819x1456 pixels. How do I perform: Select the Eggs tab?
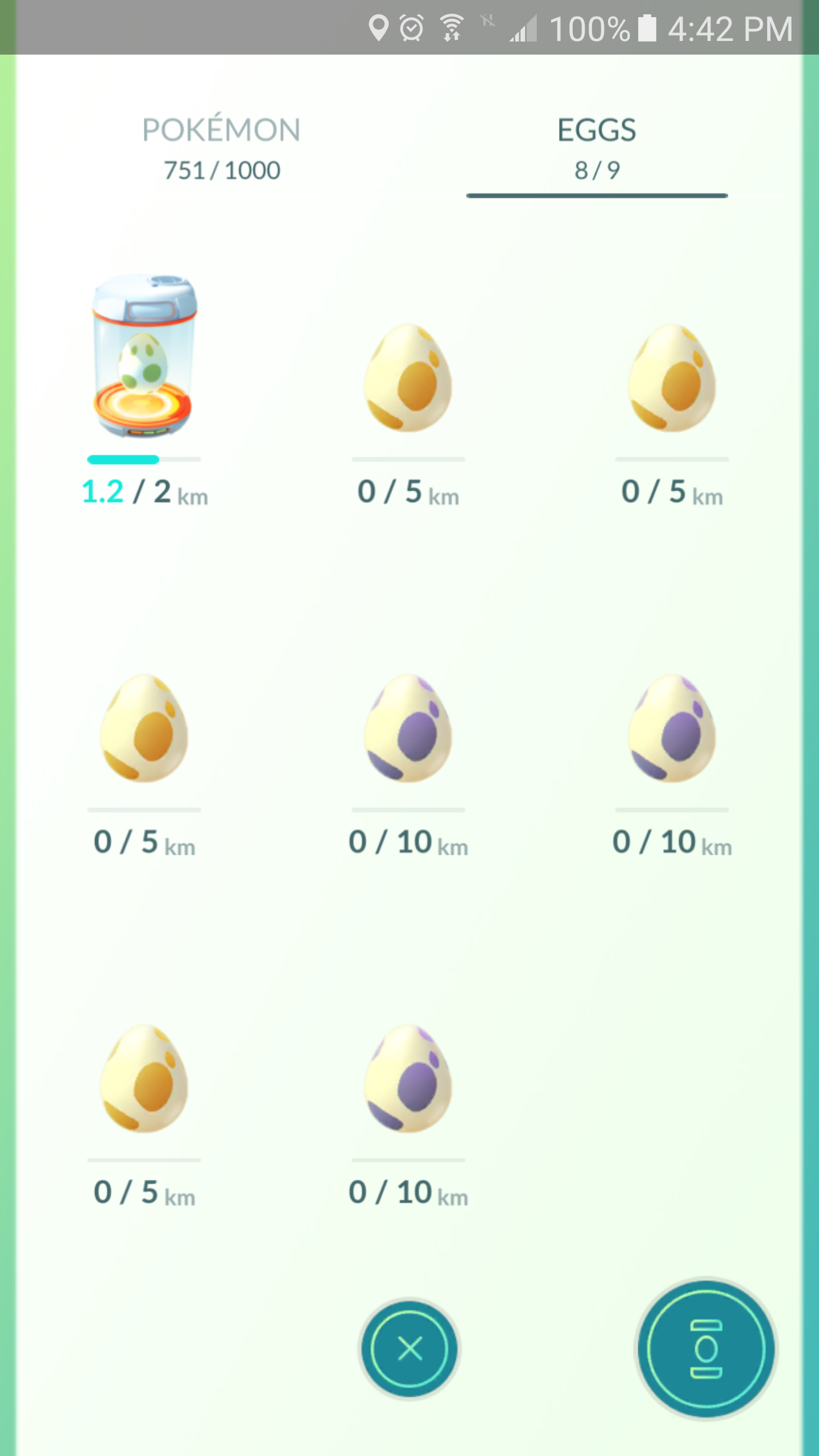point(597,148)
